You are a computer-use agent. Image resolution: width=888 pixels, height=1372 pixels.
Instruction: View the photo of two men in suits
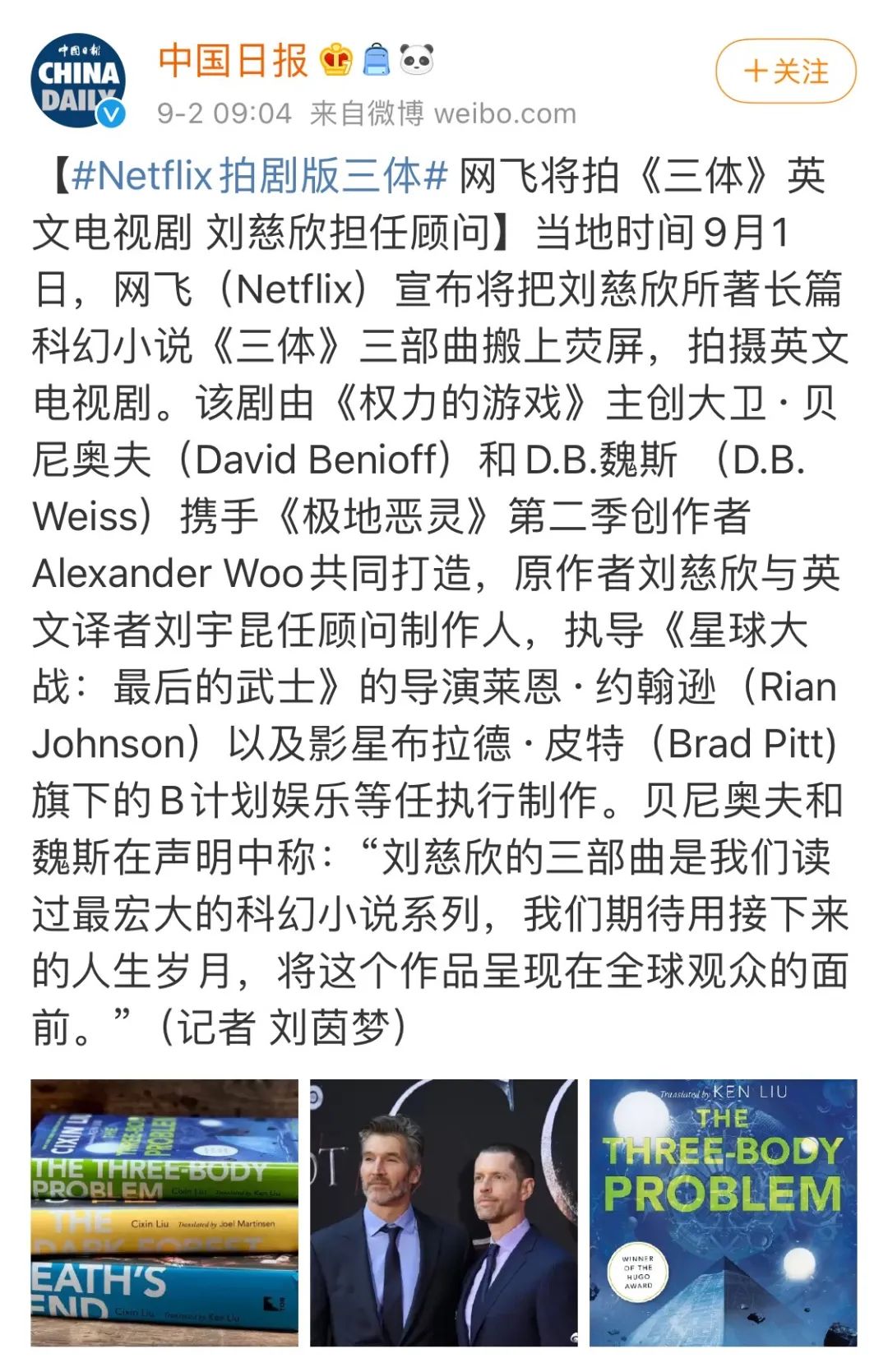pos(444,1213)
